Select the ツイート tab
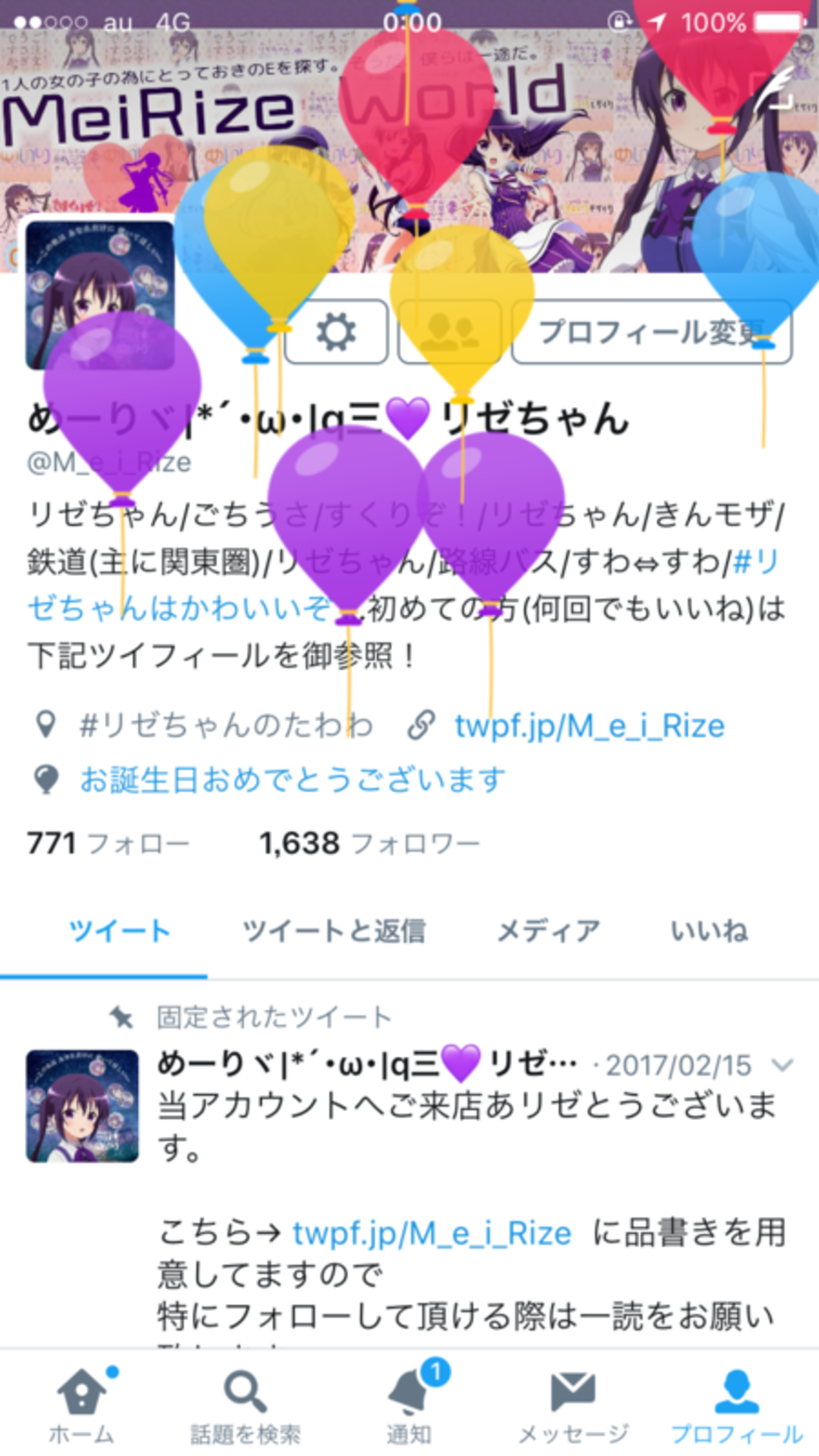Screen dimensions: 819x1456 point(120,931)
